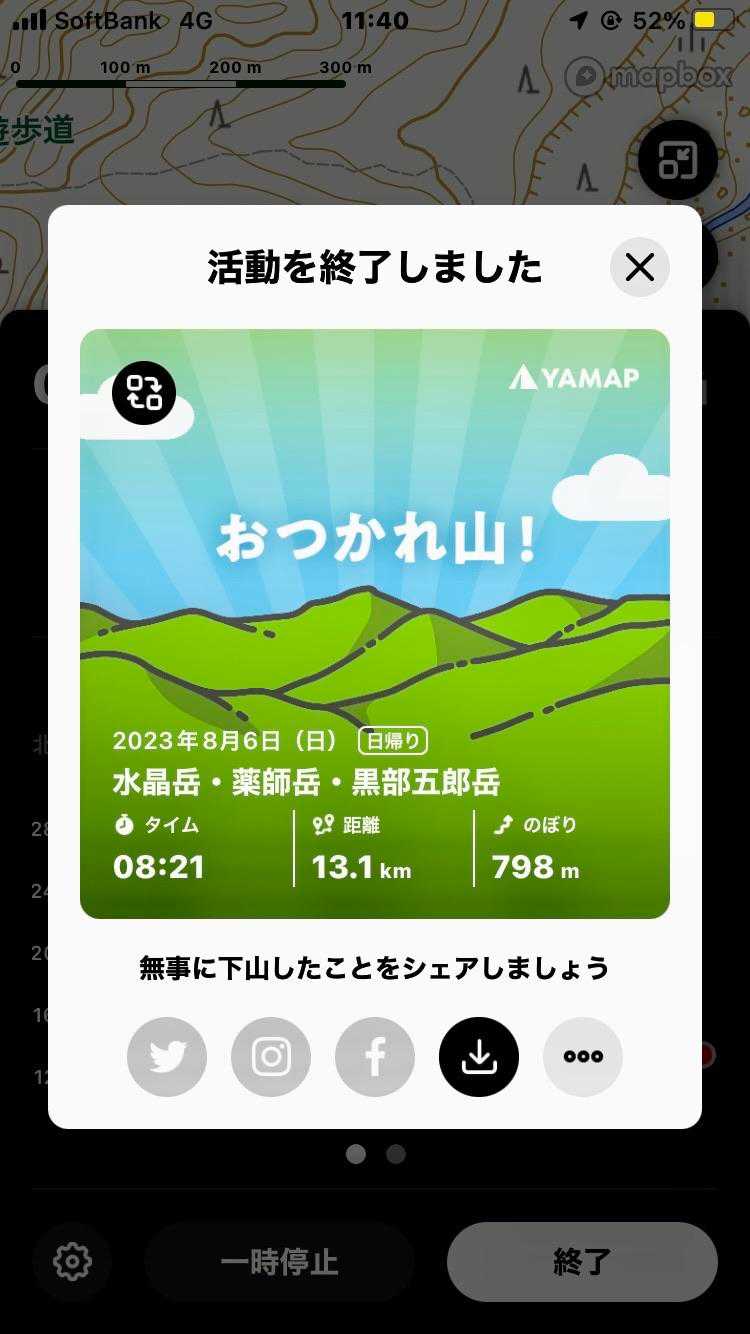The height and width of the screenshot is (1334, 750).
Task: Open the settings gear
Action: (72, 1262)
